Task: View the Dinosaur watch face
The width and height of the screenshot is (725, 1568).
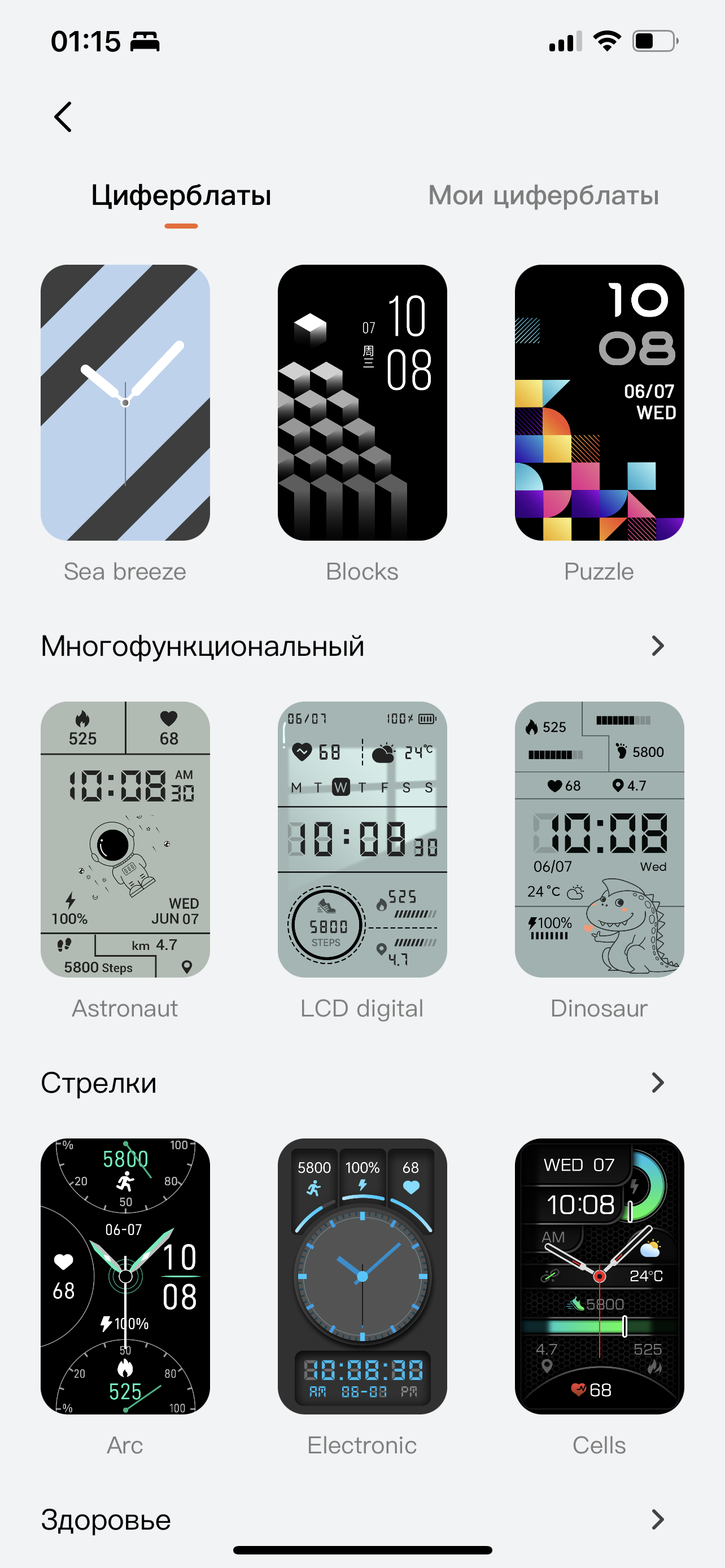Action: click(599, 839)
